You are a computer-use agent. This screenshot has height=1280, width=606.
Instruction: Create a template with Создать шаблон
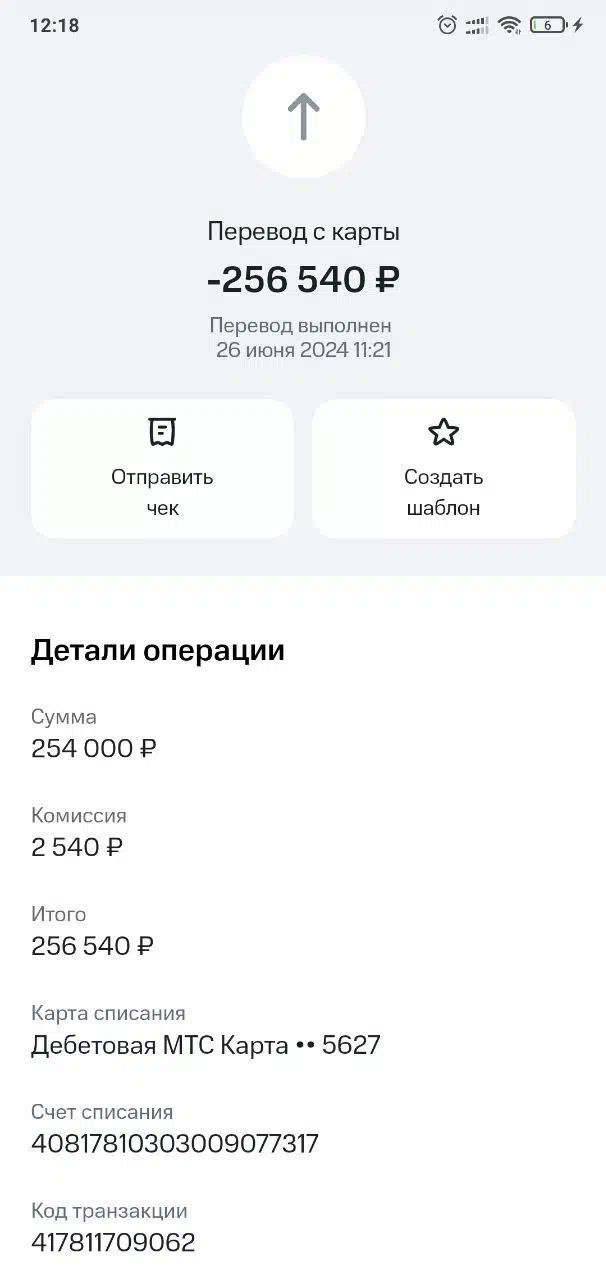[x=443, y=469]
